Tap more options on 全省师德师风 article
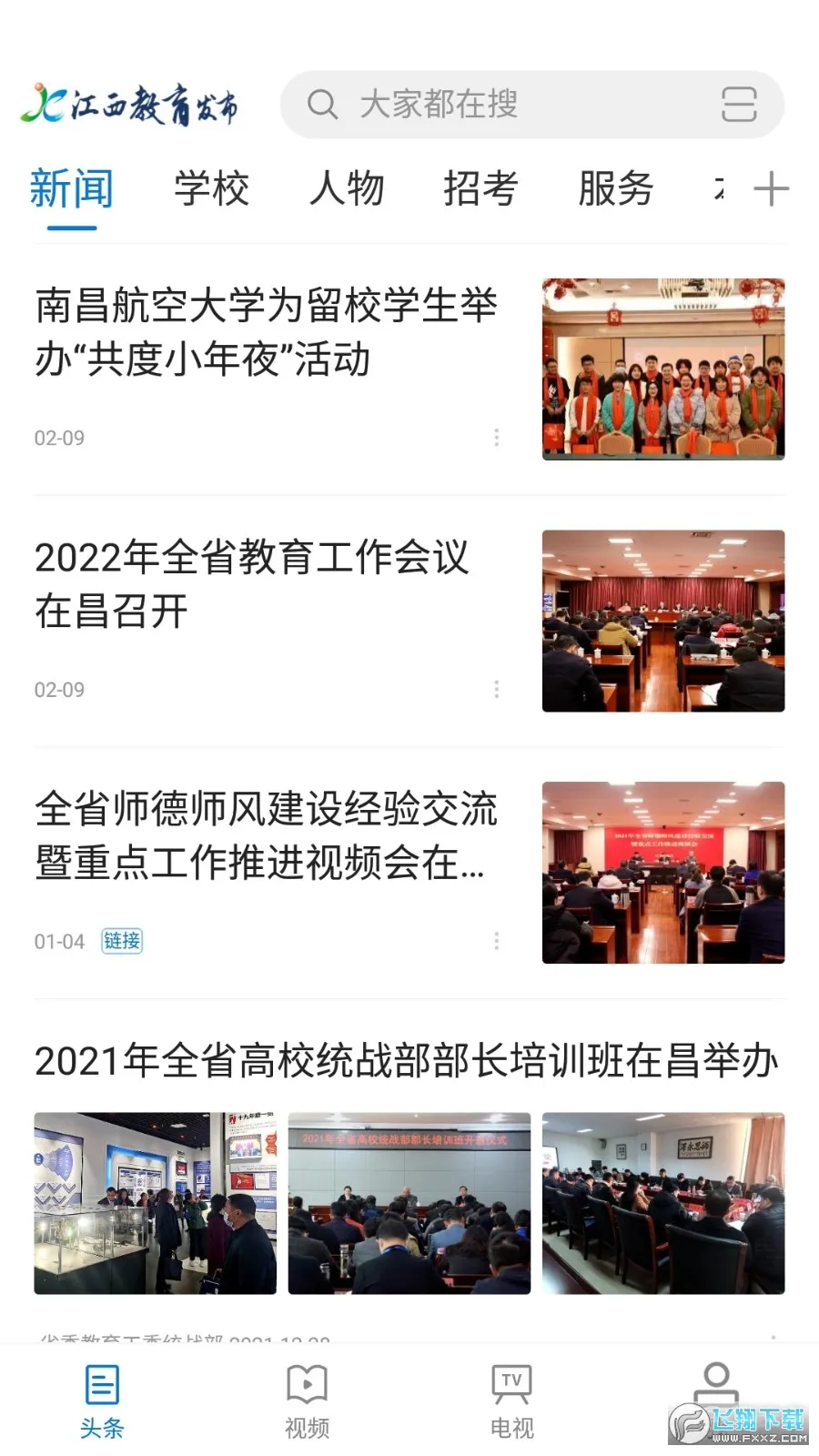The image size is (819, 1456). (496, 941)
